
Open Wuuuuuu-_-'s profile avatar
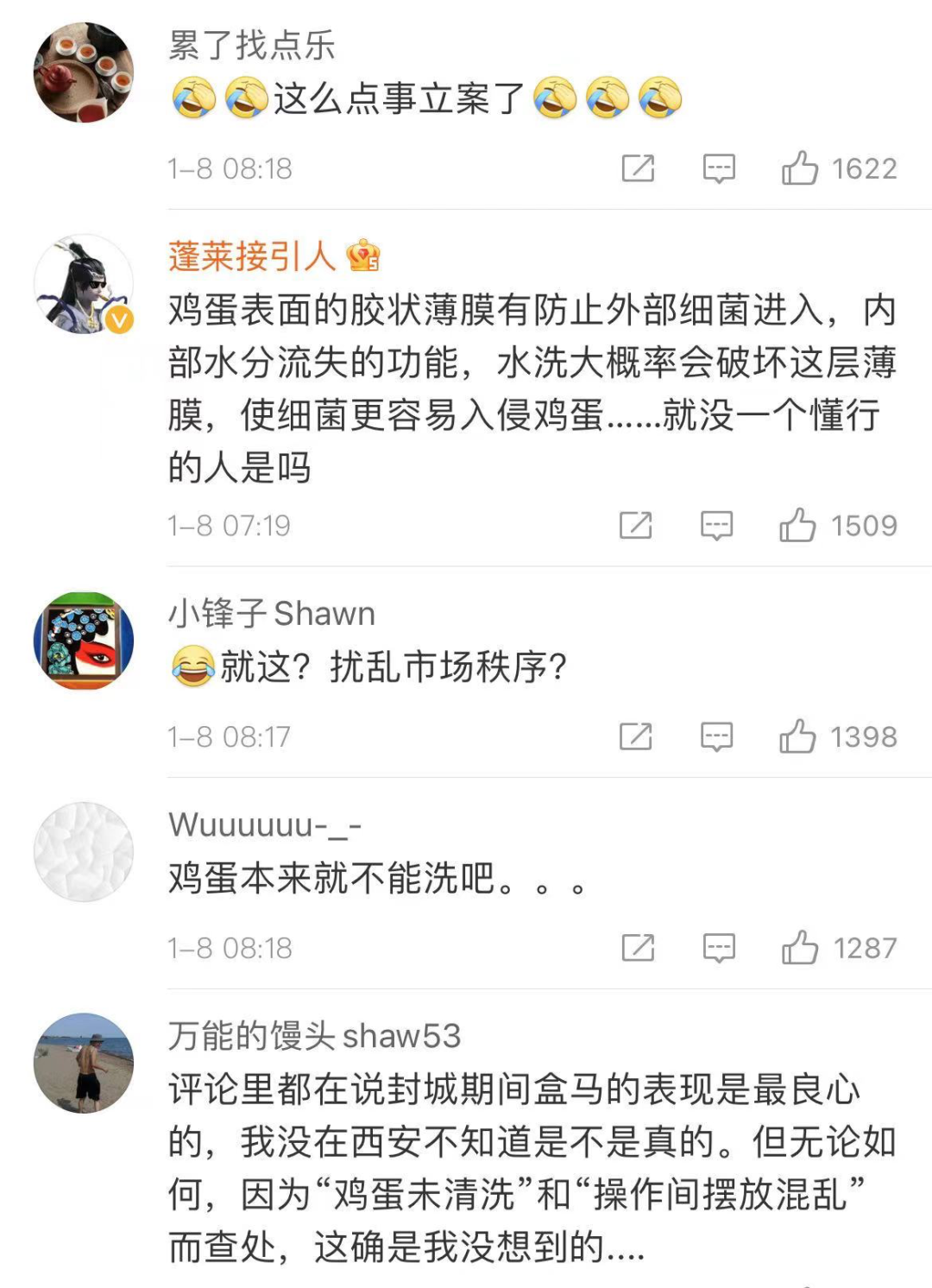pos(84,852)
